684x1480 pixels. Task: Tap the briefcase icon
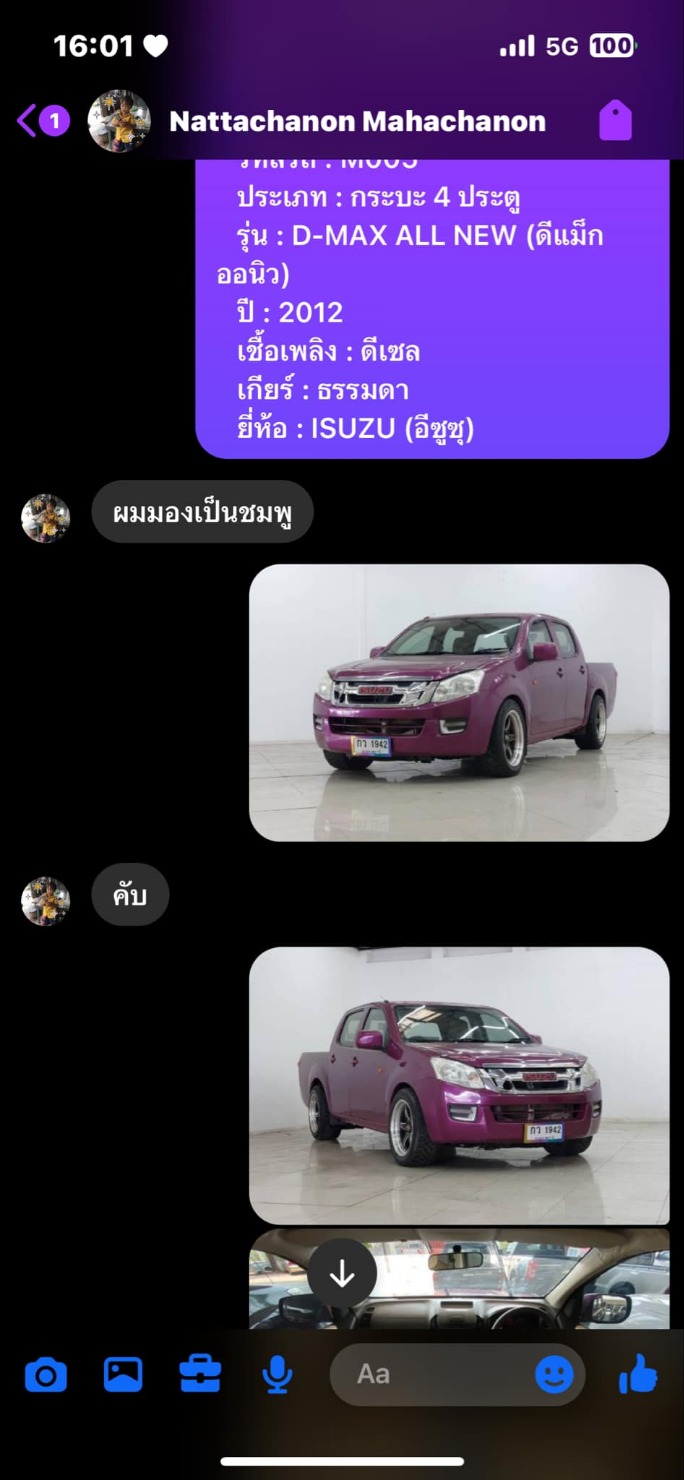[x=200, y=1375]
